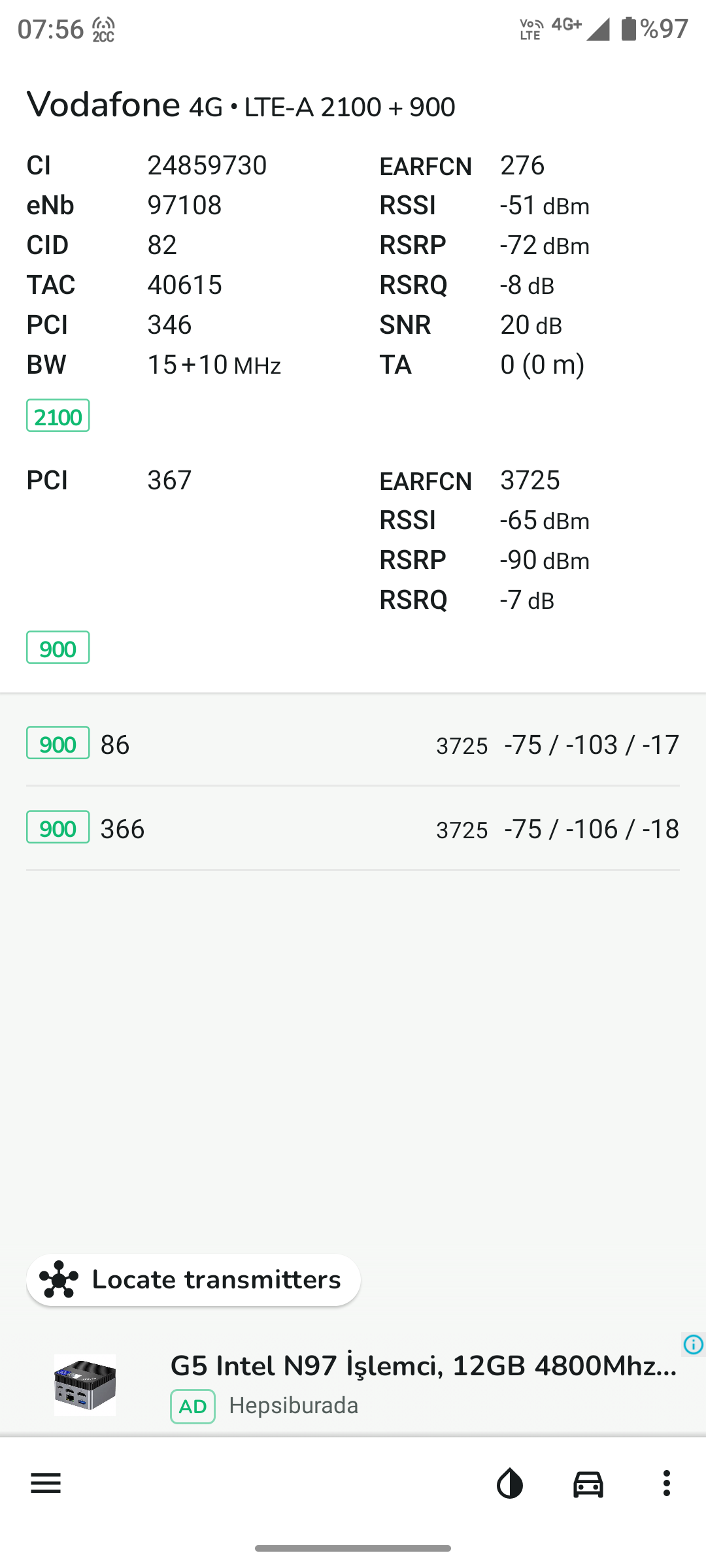Open the three-dot overflow menu
Image resolution: width=706 pixels, height=1568 pixels.
pyautogui.click(x=666, y=1484)
